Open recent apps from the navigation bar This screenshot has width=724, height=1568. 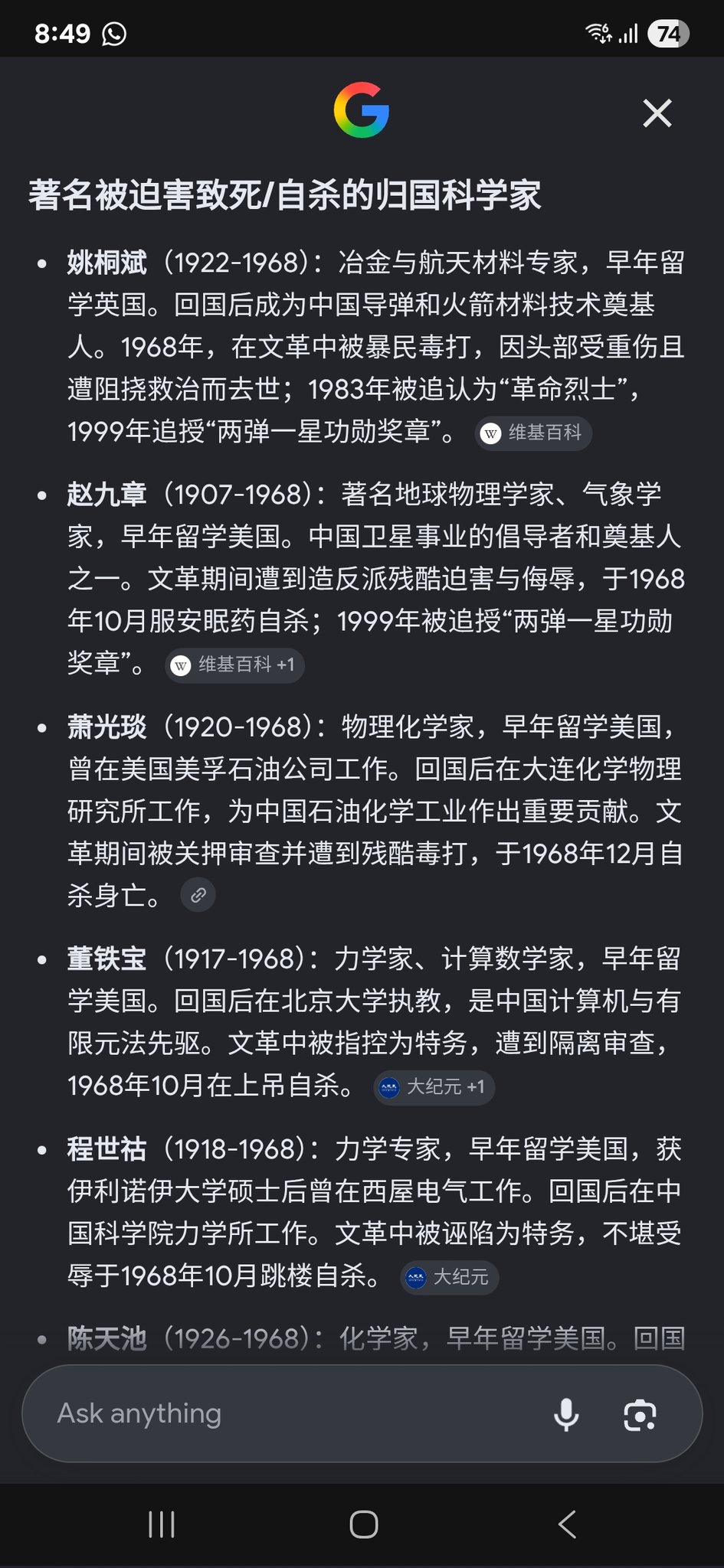coord(162,1524)
